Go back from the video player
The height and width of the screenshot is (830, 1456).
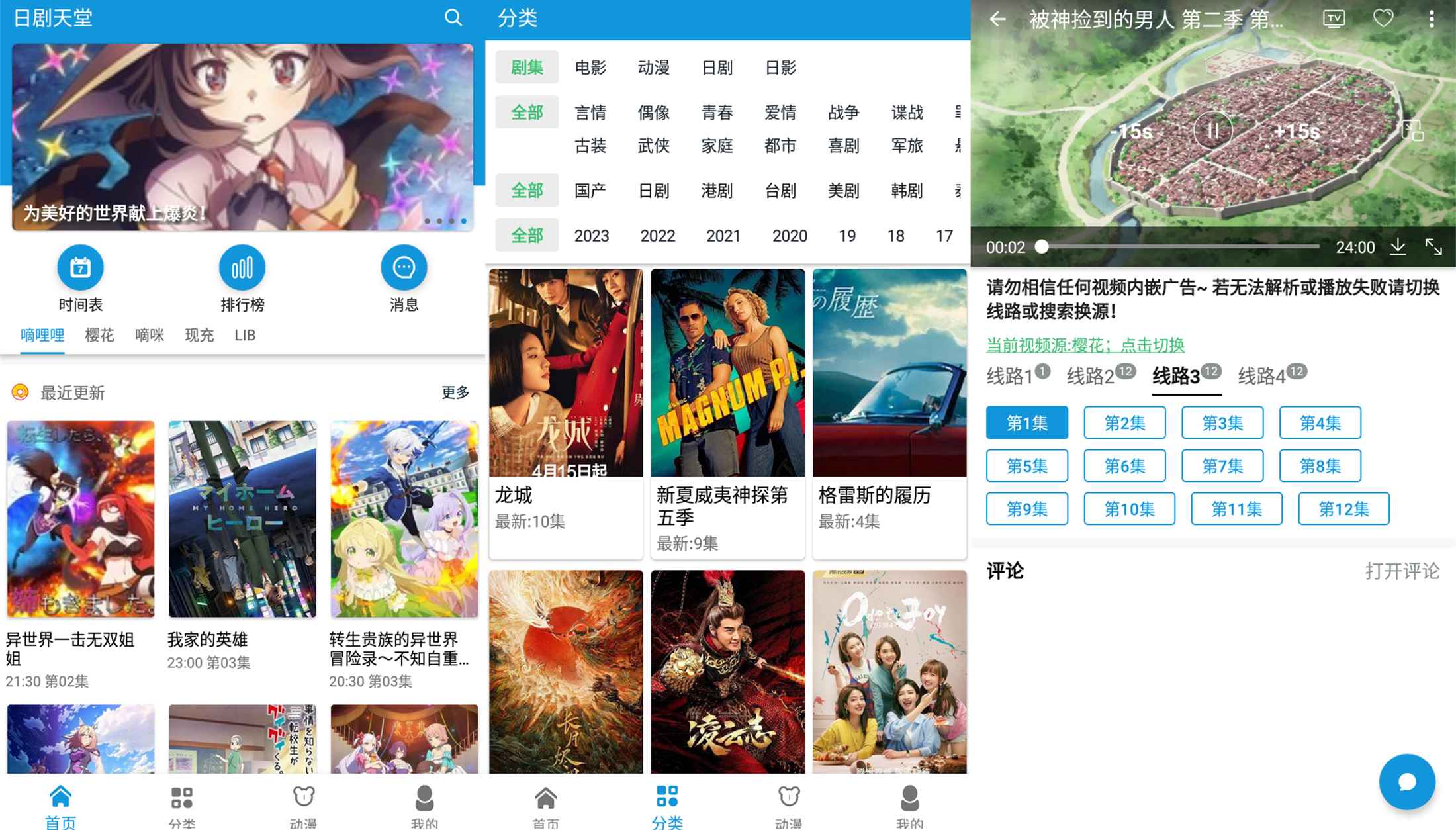(x=997, y=19)
